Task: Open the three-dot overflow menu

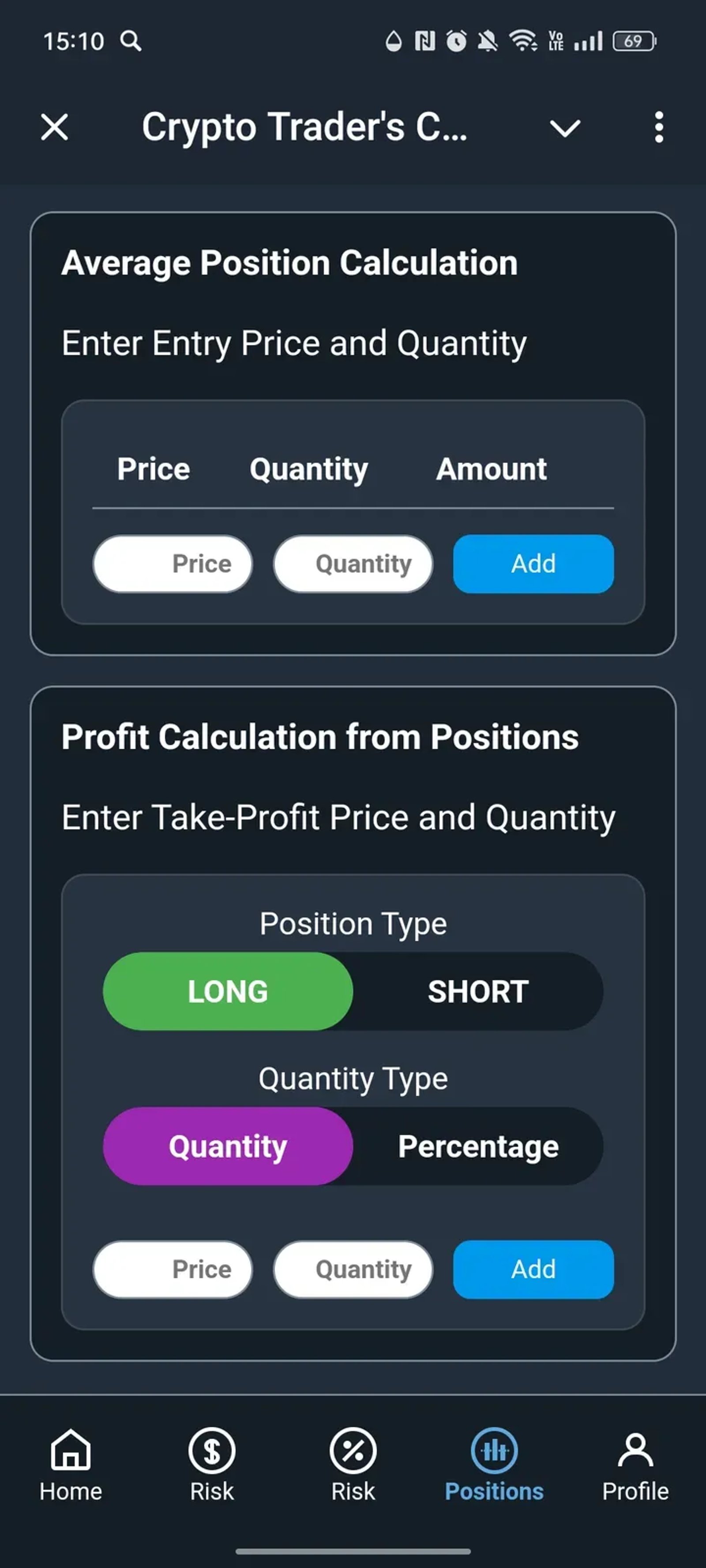Action: coord(658,128)
